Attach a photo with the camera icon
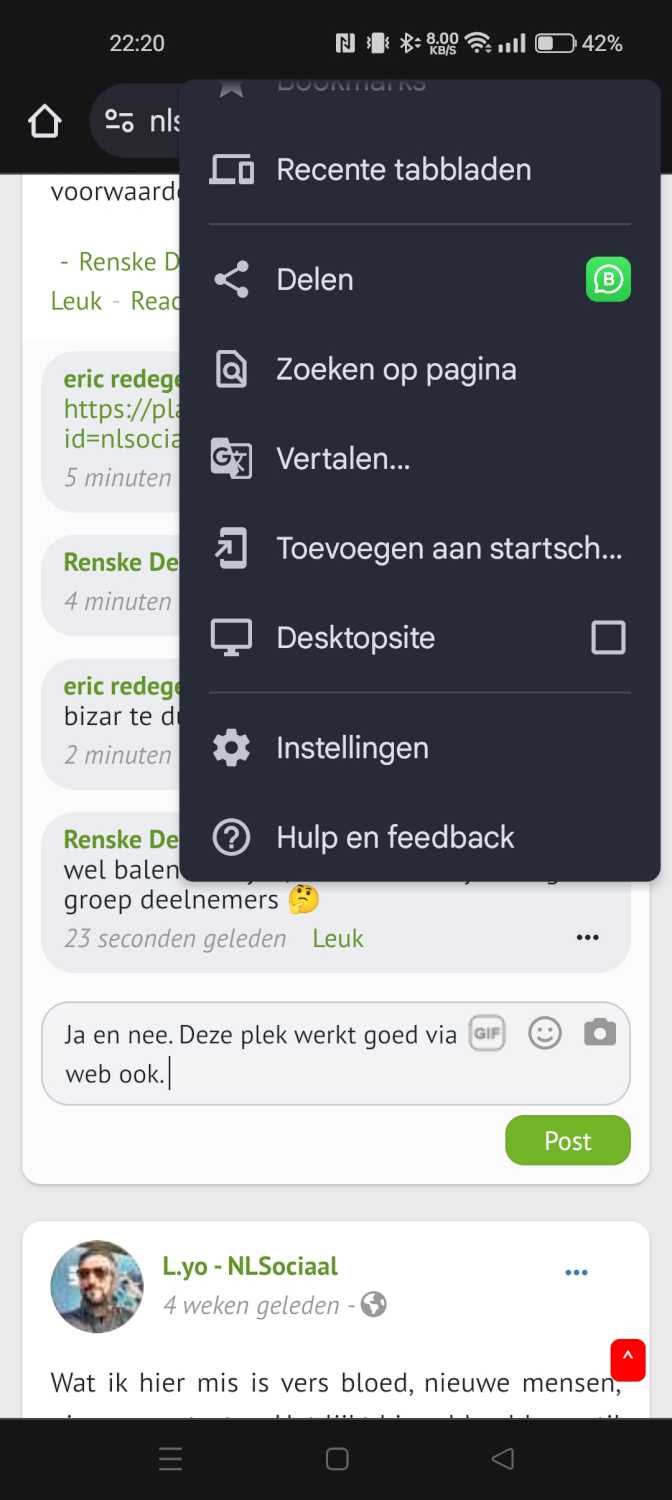 [x=600, y=1033]
